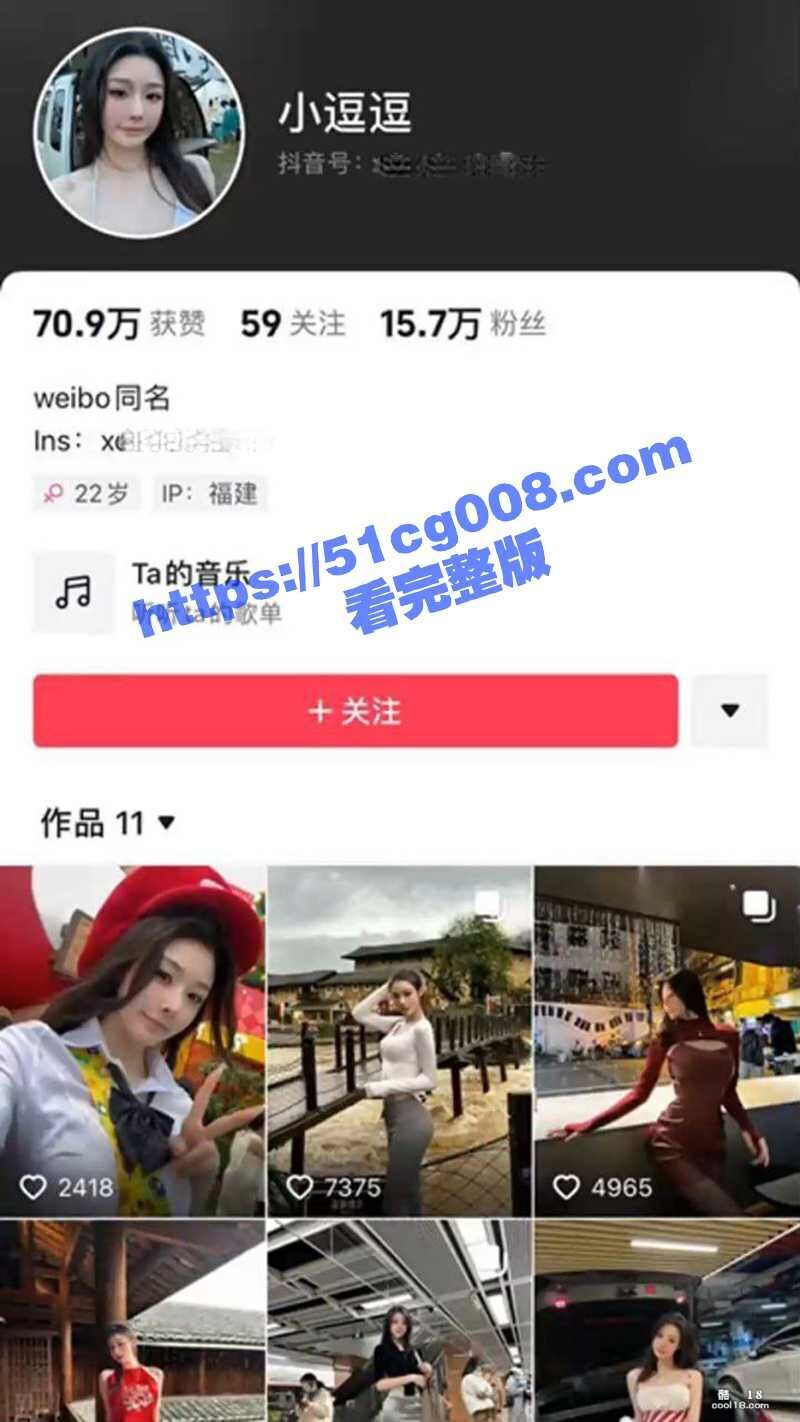Open the photo post with 4965 likes
Viewport: 800px width, 1422px height.
[667, 1040]
